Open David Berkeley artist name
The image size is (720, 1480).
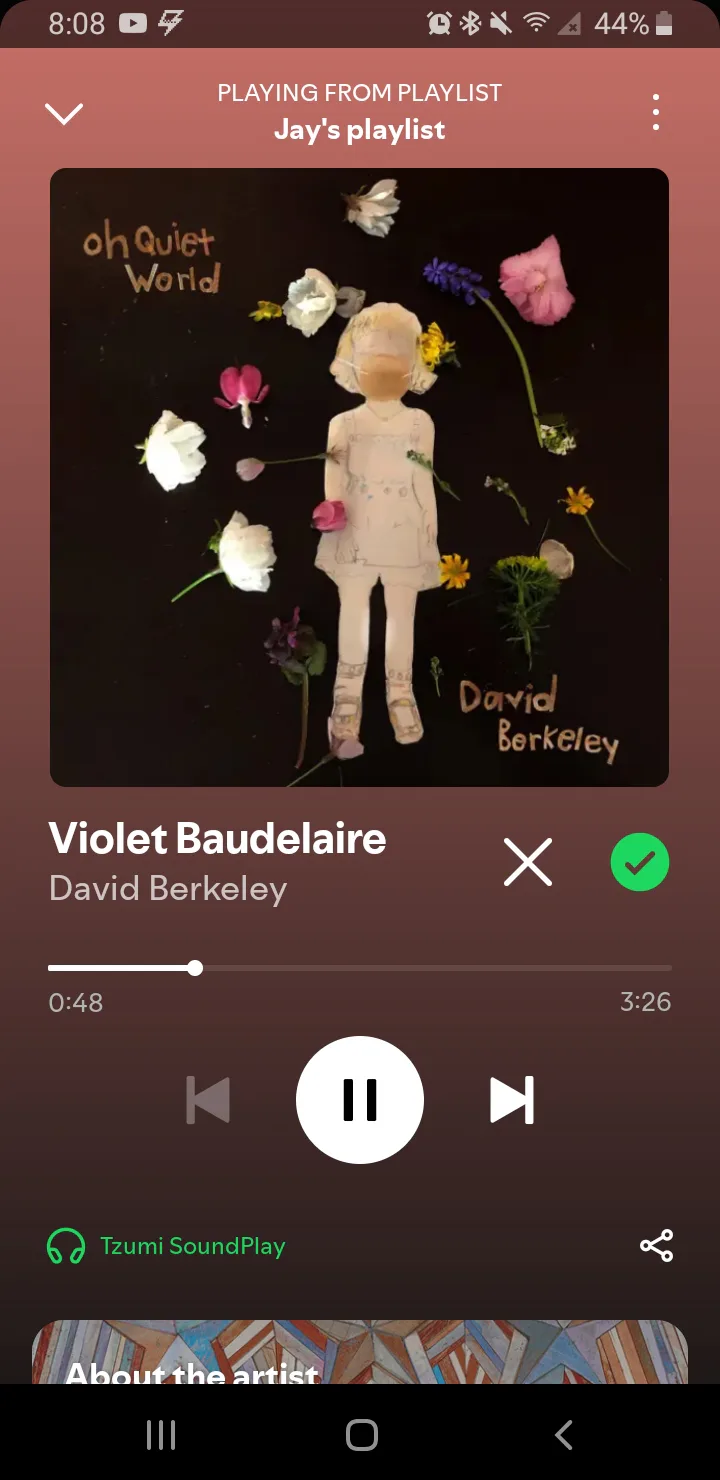[168, 888]
